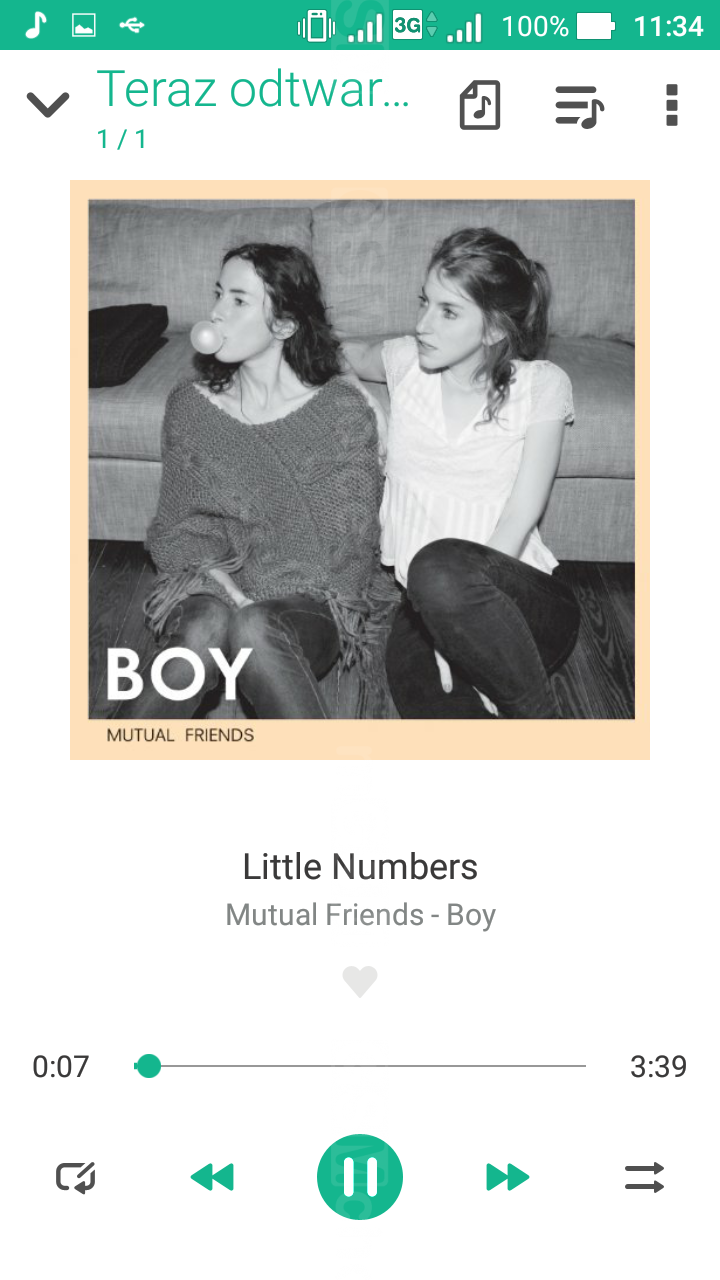Skip to the next track

(507, 1177)
